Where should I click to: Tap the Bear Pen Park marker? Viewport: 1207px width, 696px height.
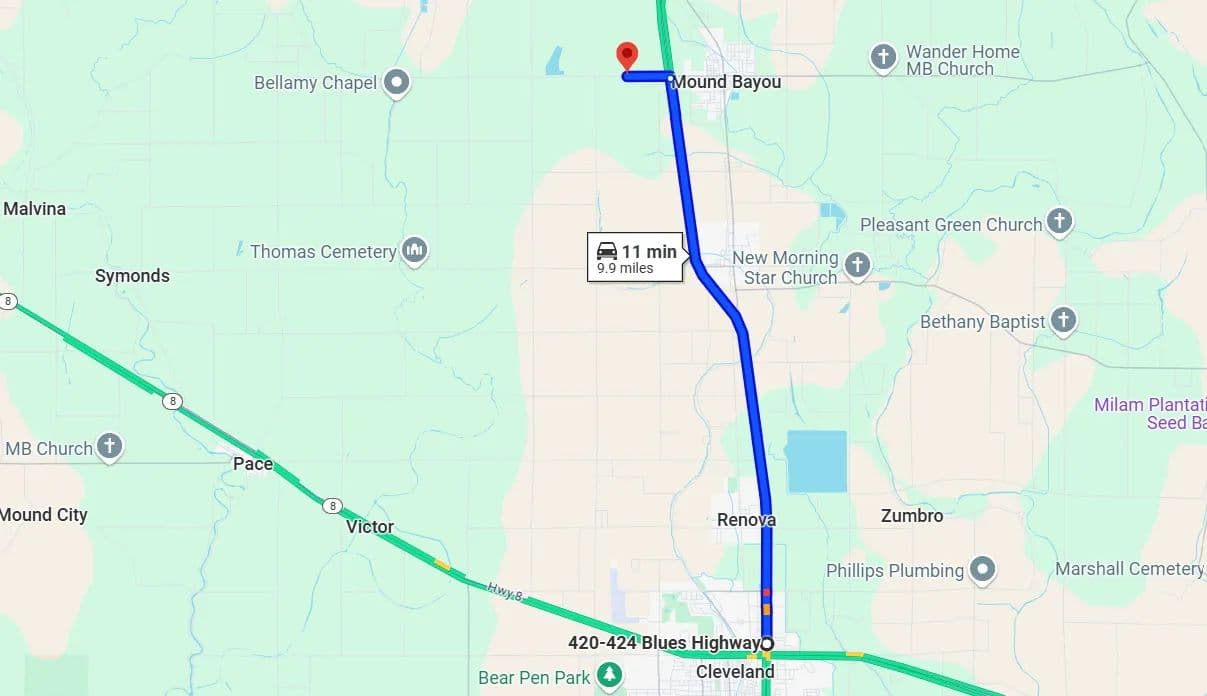click(609, 677)
